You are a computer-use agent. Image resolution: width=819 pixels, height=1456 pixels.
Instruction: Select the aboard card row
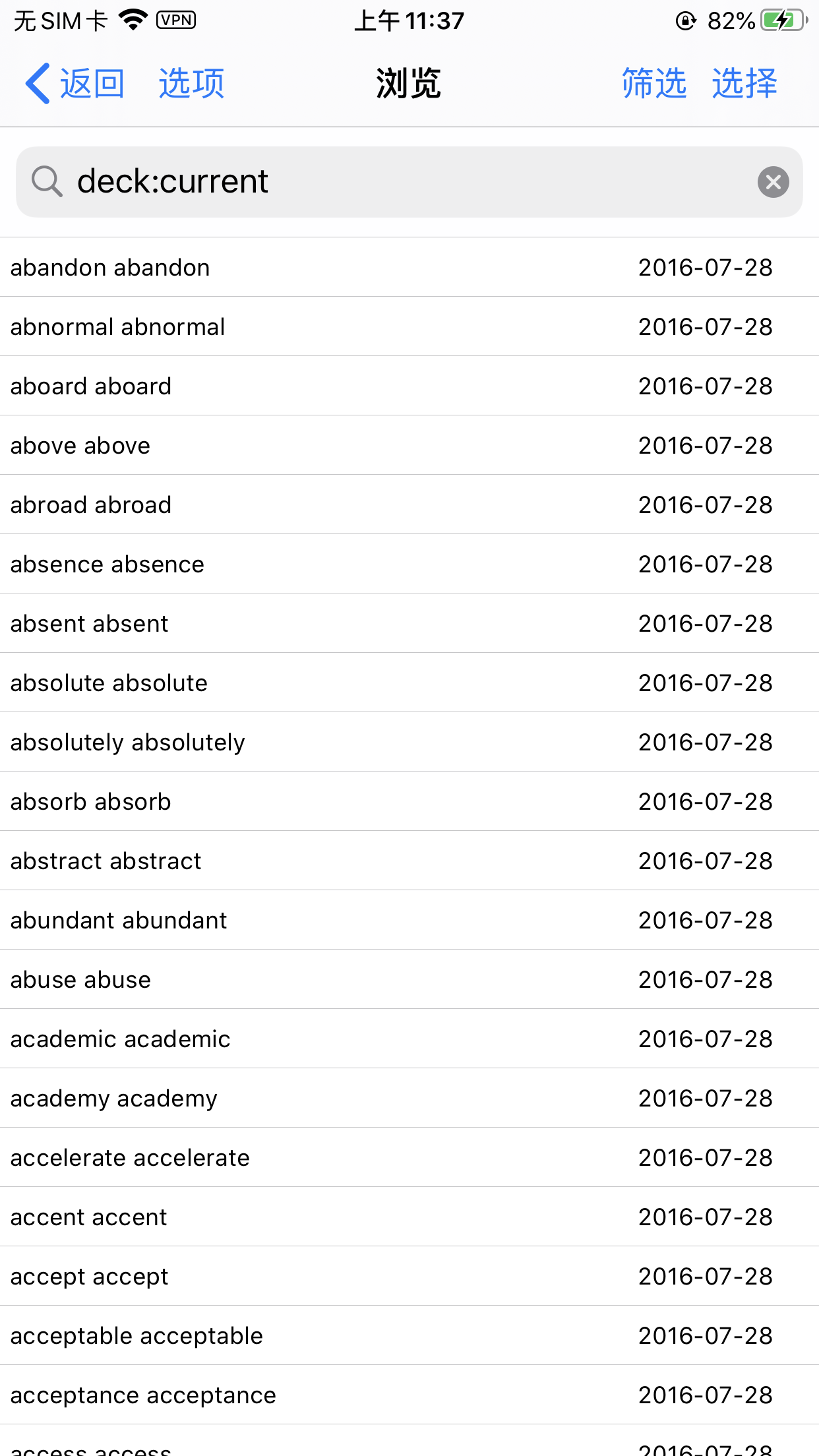(409, 386)
